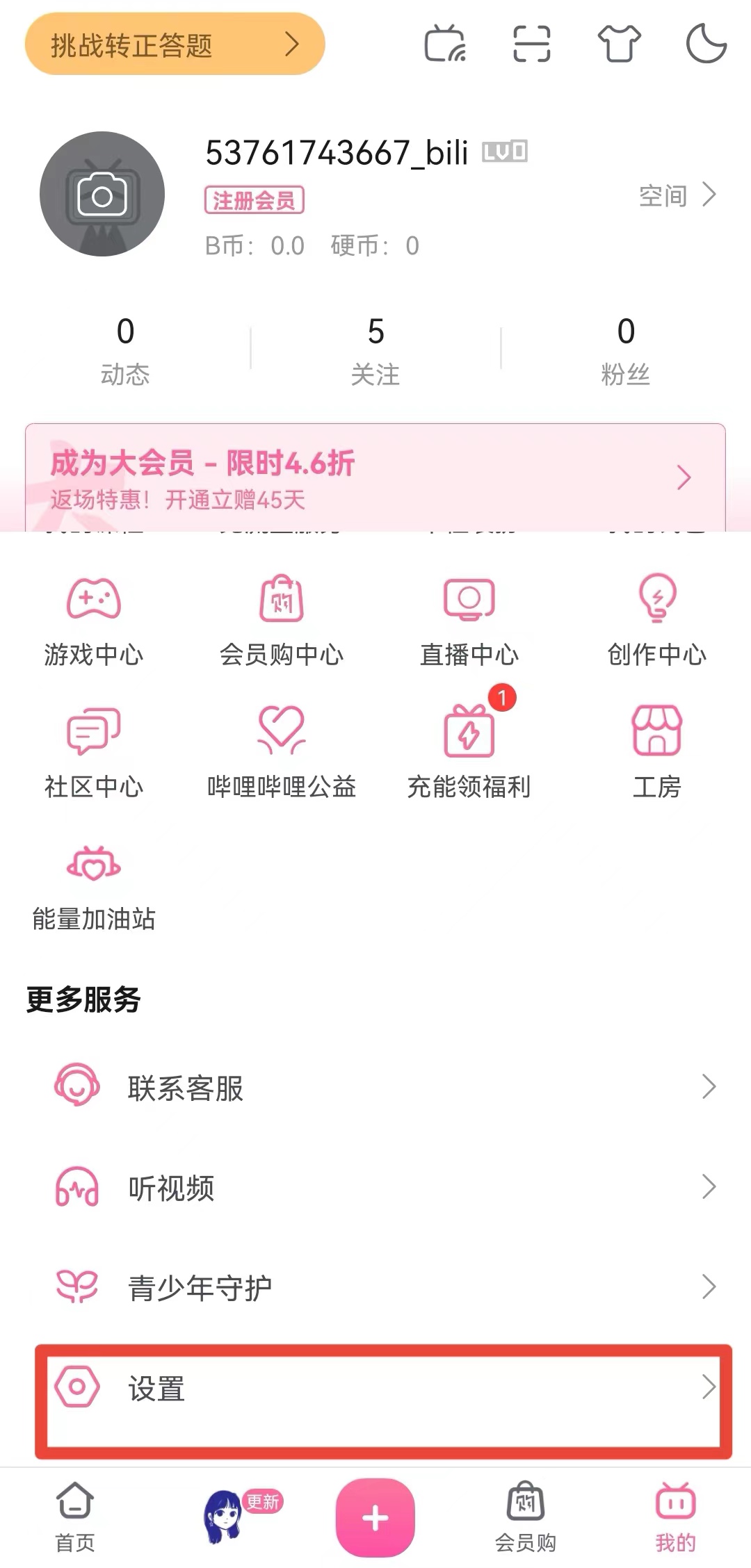This screenshot has height=1568, width=751.
Task: Click the 挑战转正答题 quiz button
Action: point(174,43)
